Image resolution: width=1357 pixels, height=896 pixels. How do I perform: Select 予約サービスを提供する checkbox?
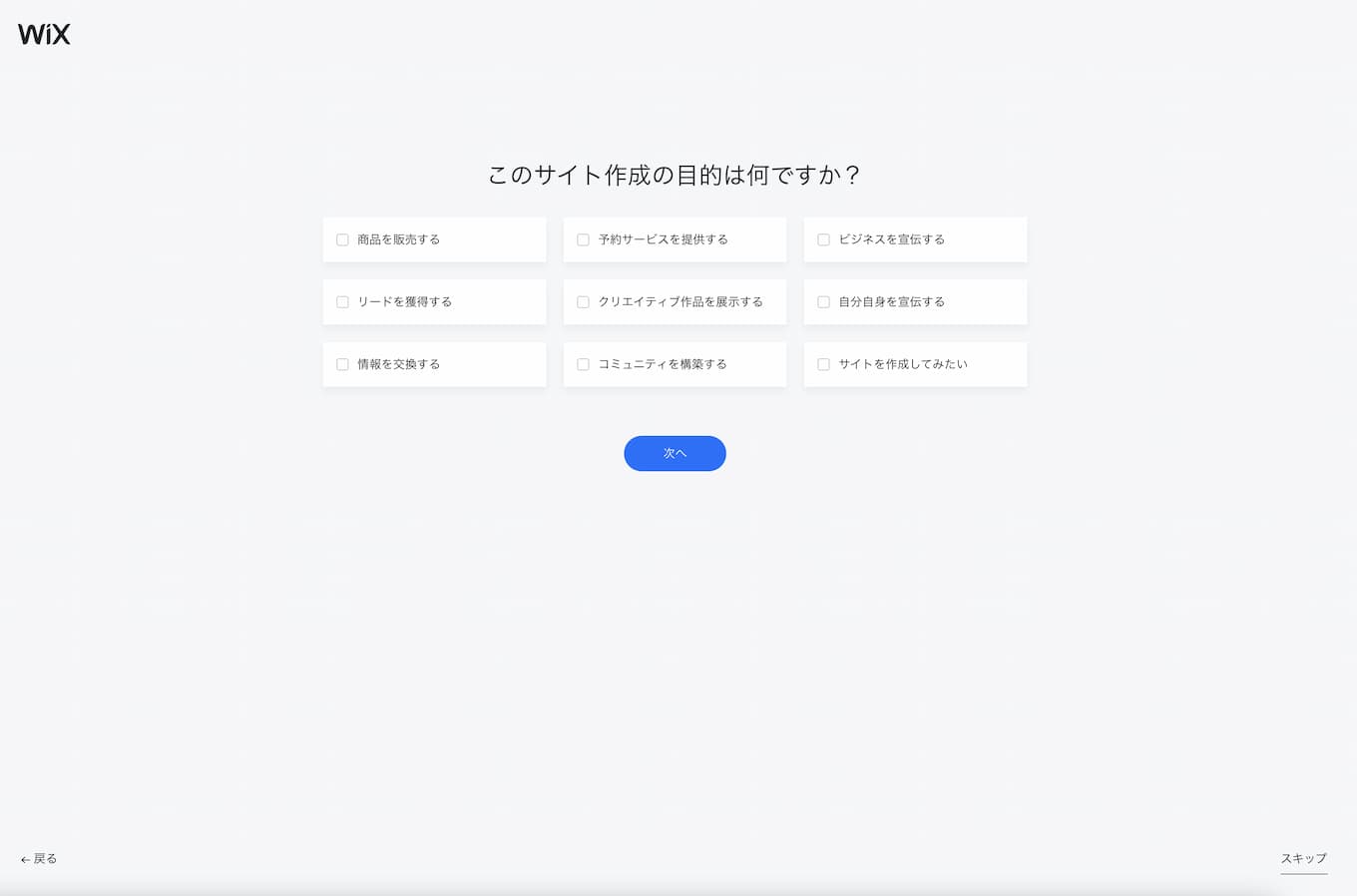click(583, 239)
